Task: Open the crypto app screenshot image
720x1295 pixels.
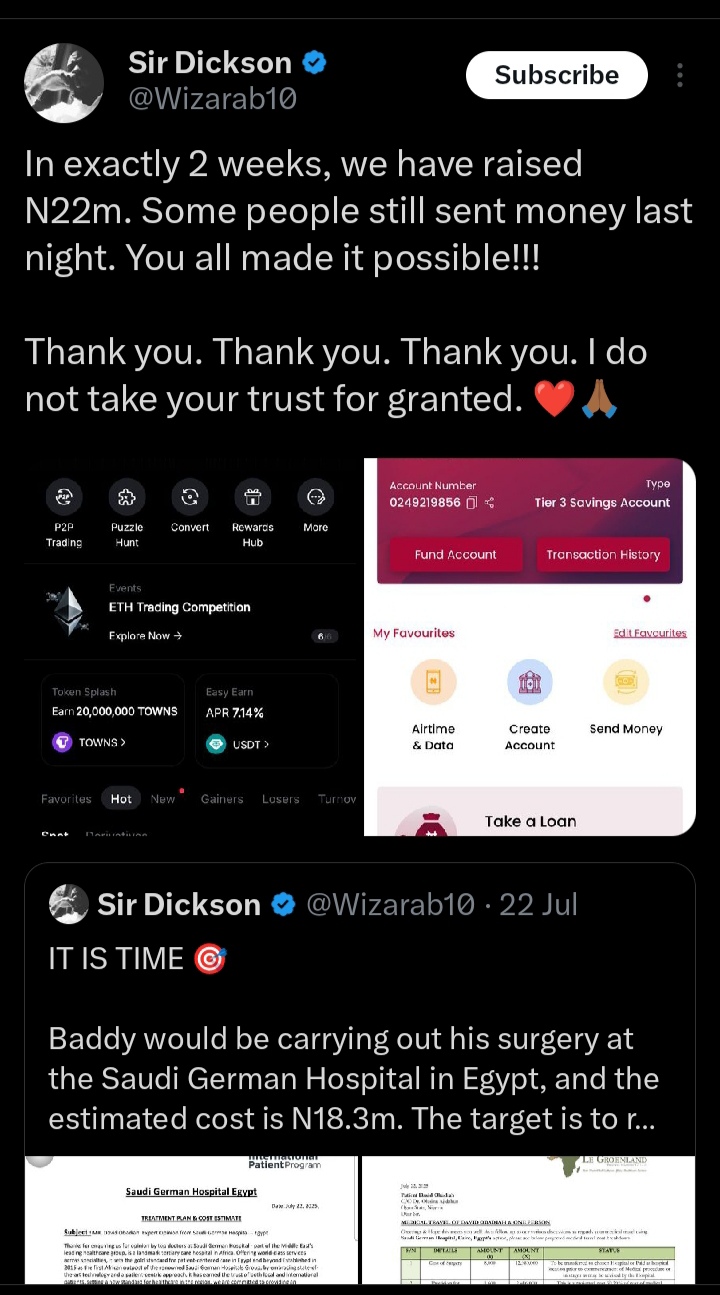Action: [190, 646]
